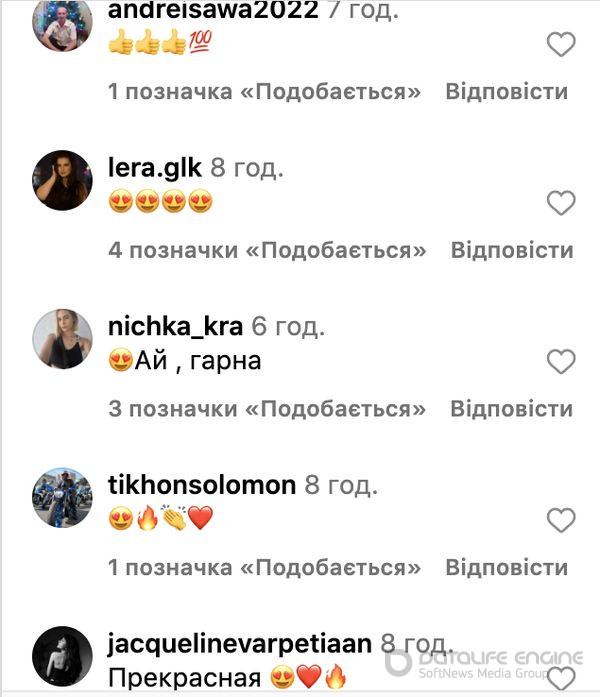Viewport: 600px width, 697px height.
Task: Open jacquelinevarpetiaan's profile picture
Action: click(x=62, y=656)
